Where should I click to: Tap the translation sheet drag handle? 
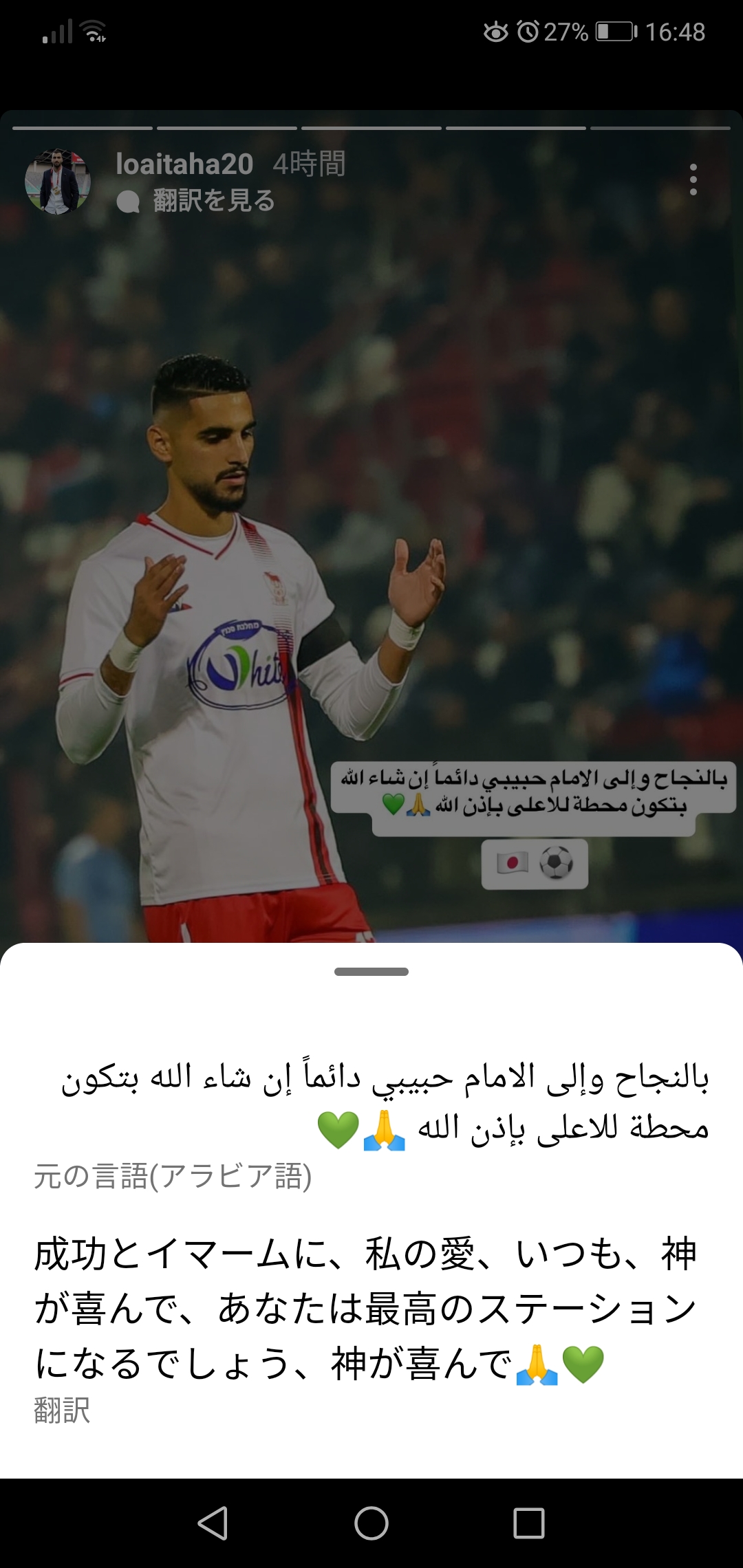point(371,972)
